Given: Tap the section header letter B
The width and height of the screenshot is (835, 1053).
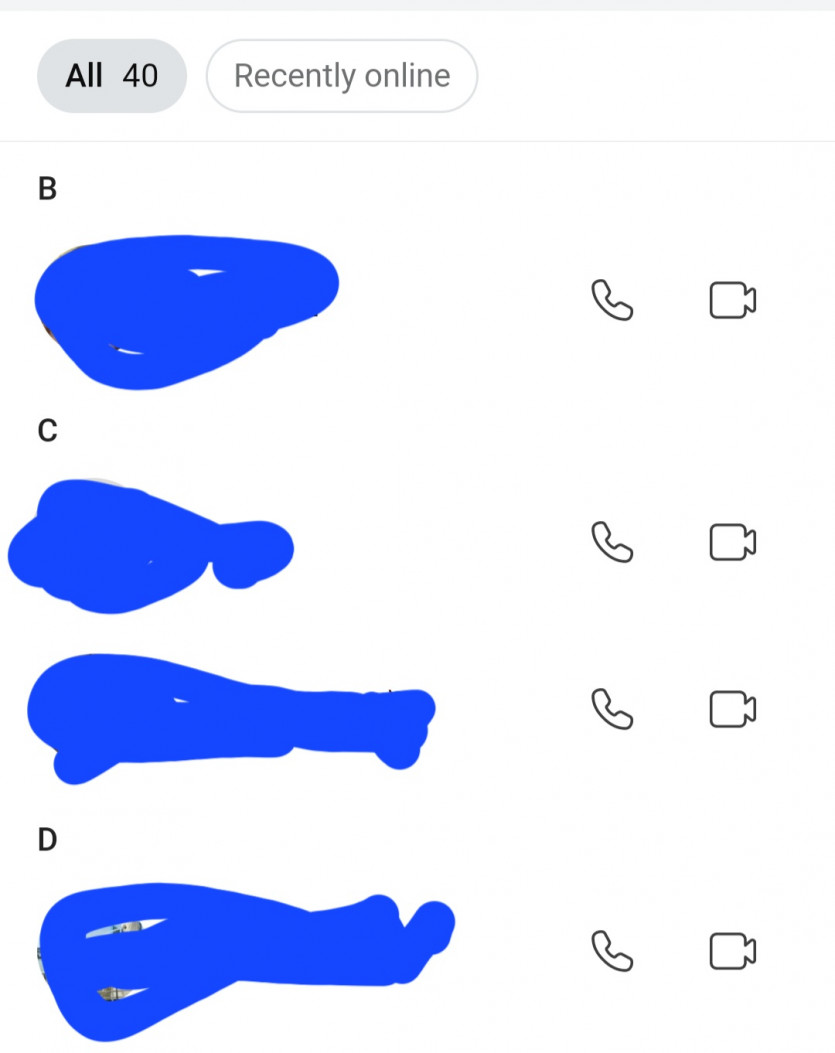Looking at the screenshot, I should click(x=46, y=188).
